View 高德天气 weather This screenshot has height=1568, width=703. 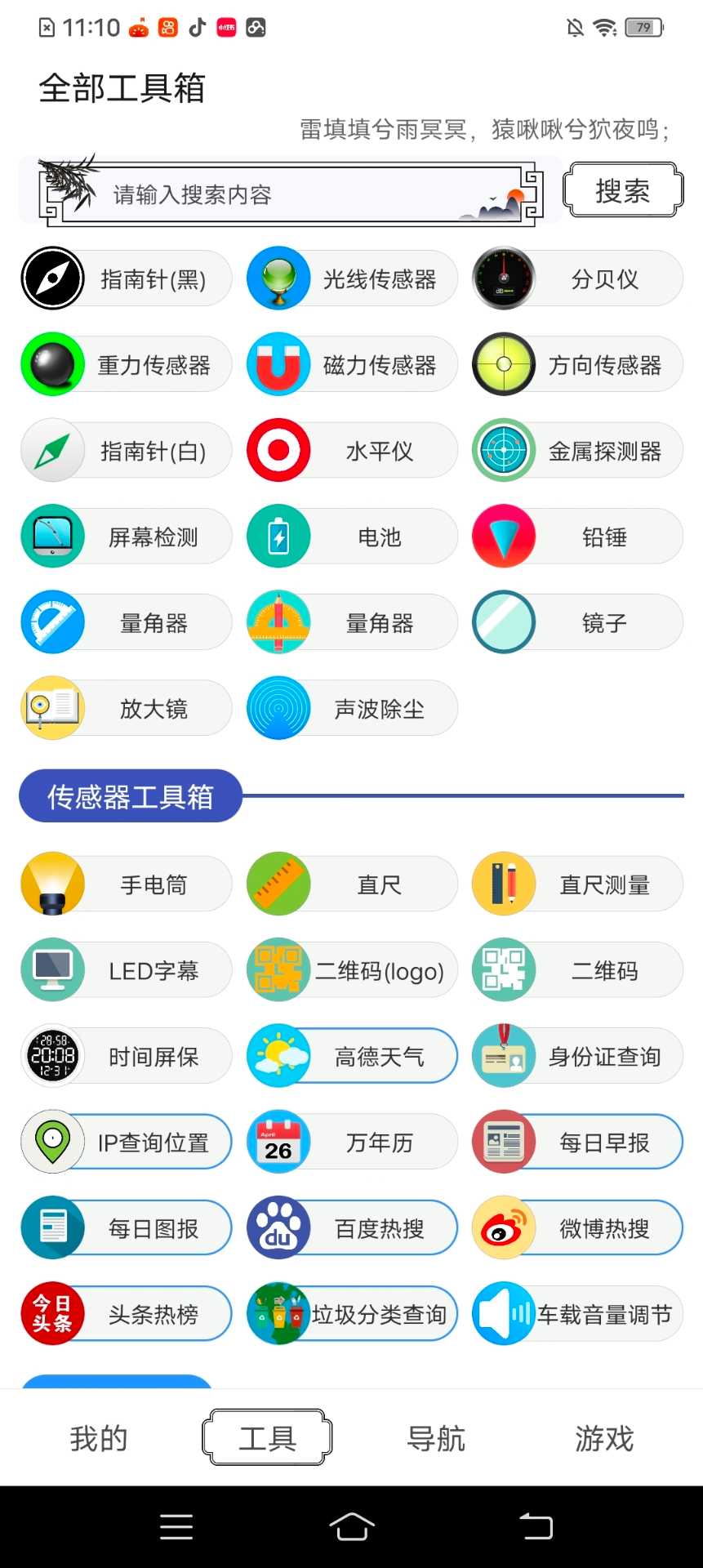(x=352, y=1057)
